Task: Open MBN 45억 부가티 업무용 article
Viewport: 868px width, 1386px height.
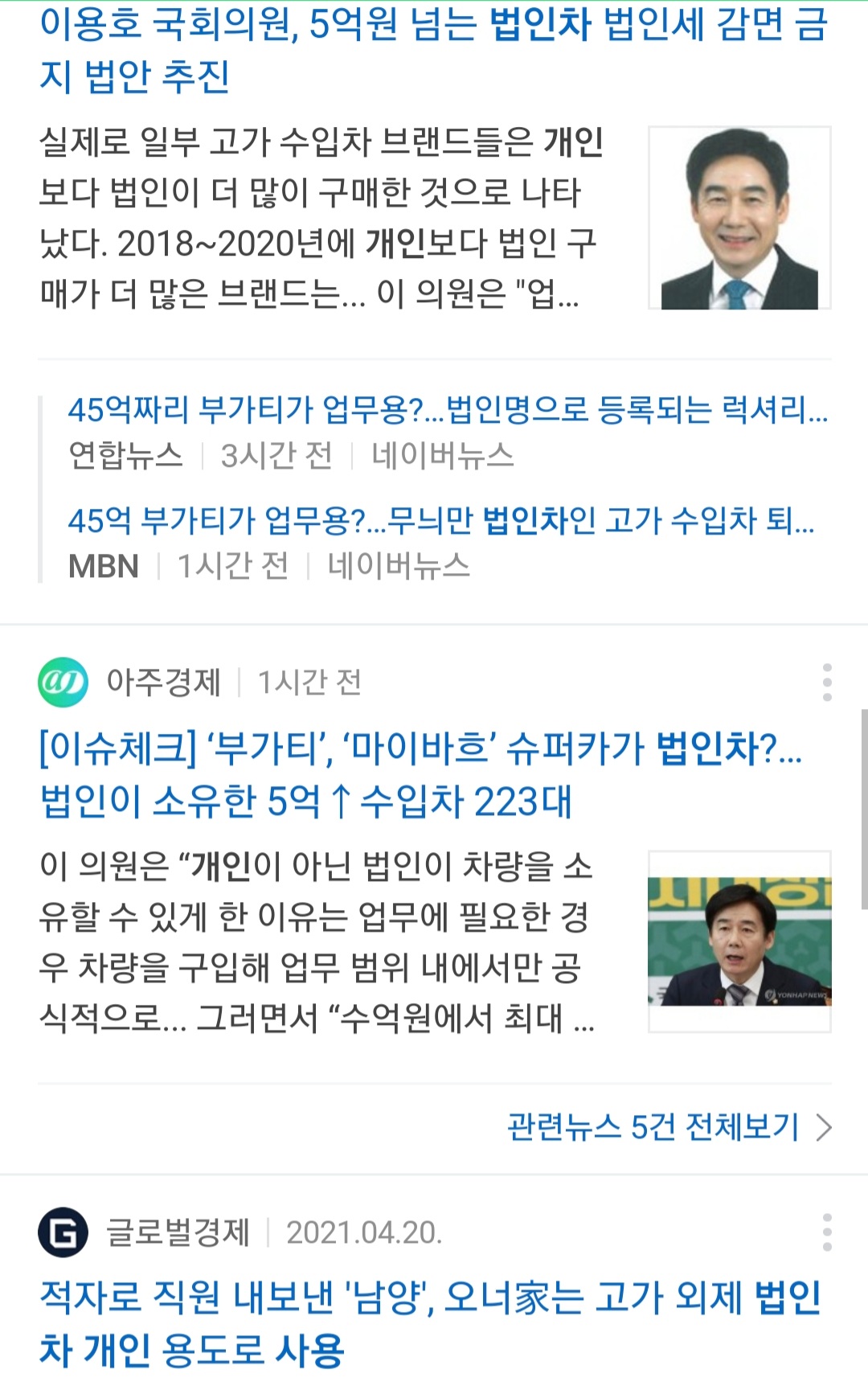Action: click(440, 521)
